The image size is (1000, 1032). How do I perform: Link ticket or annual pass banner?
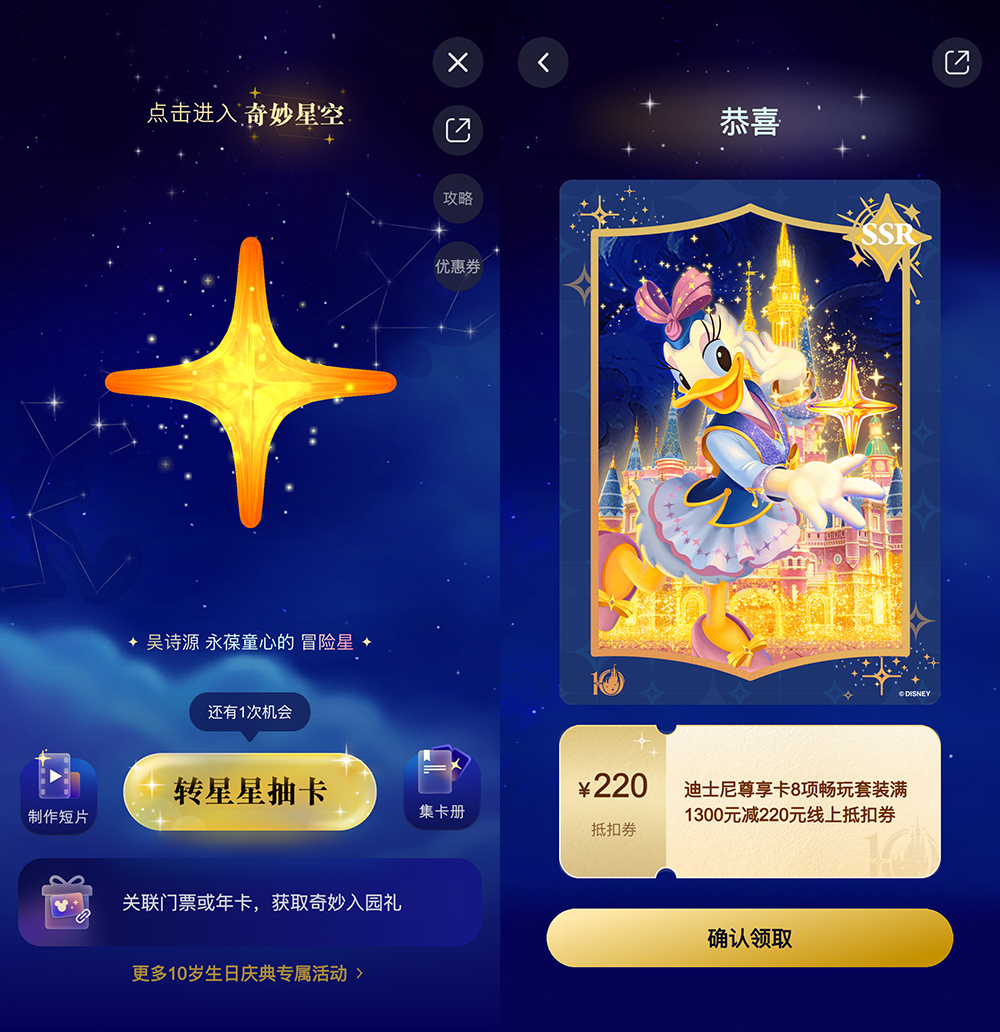pyautogui.click(x=250, y=902)
